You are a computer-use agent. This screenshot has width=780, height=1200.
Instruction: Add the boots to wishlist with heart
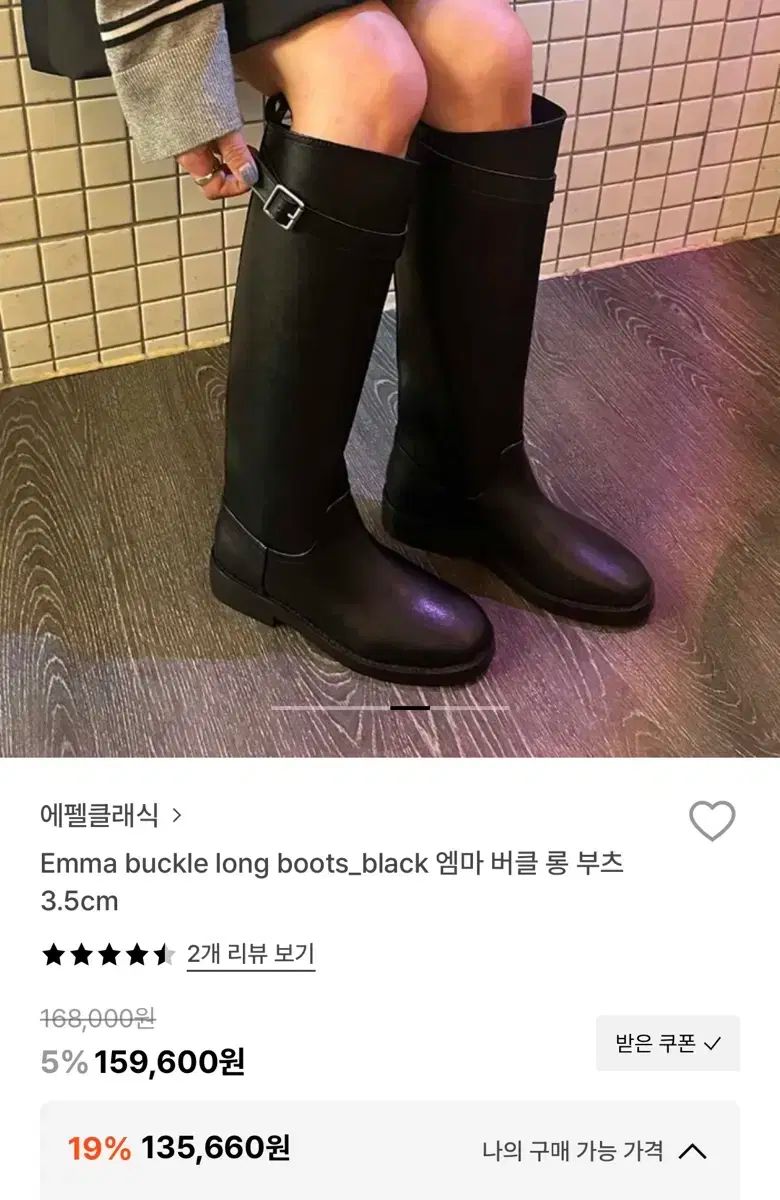tap(712, 821)
